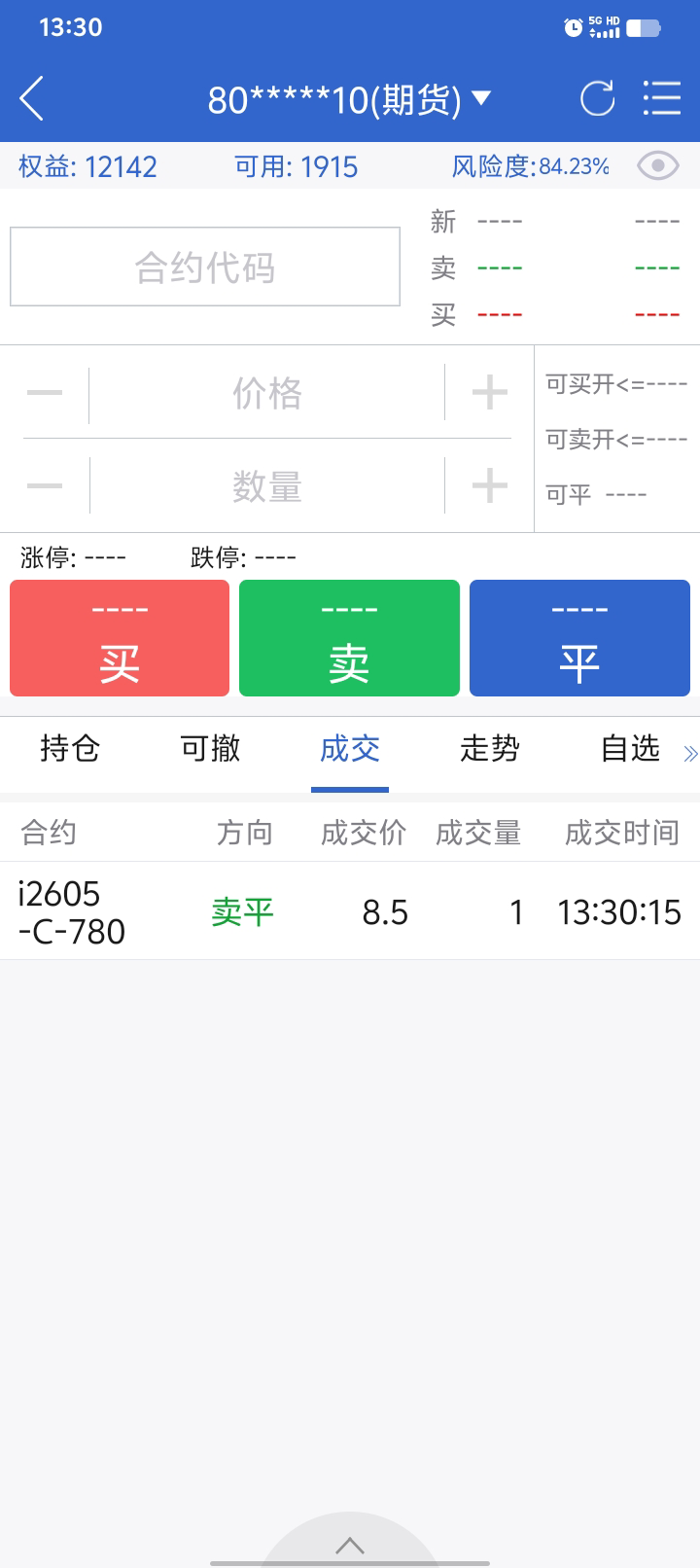Decrease the 数量 with minus button
700x1568 pixels.
tap(45, 484)
